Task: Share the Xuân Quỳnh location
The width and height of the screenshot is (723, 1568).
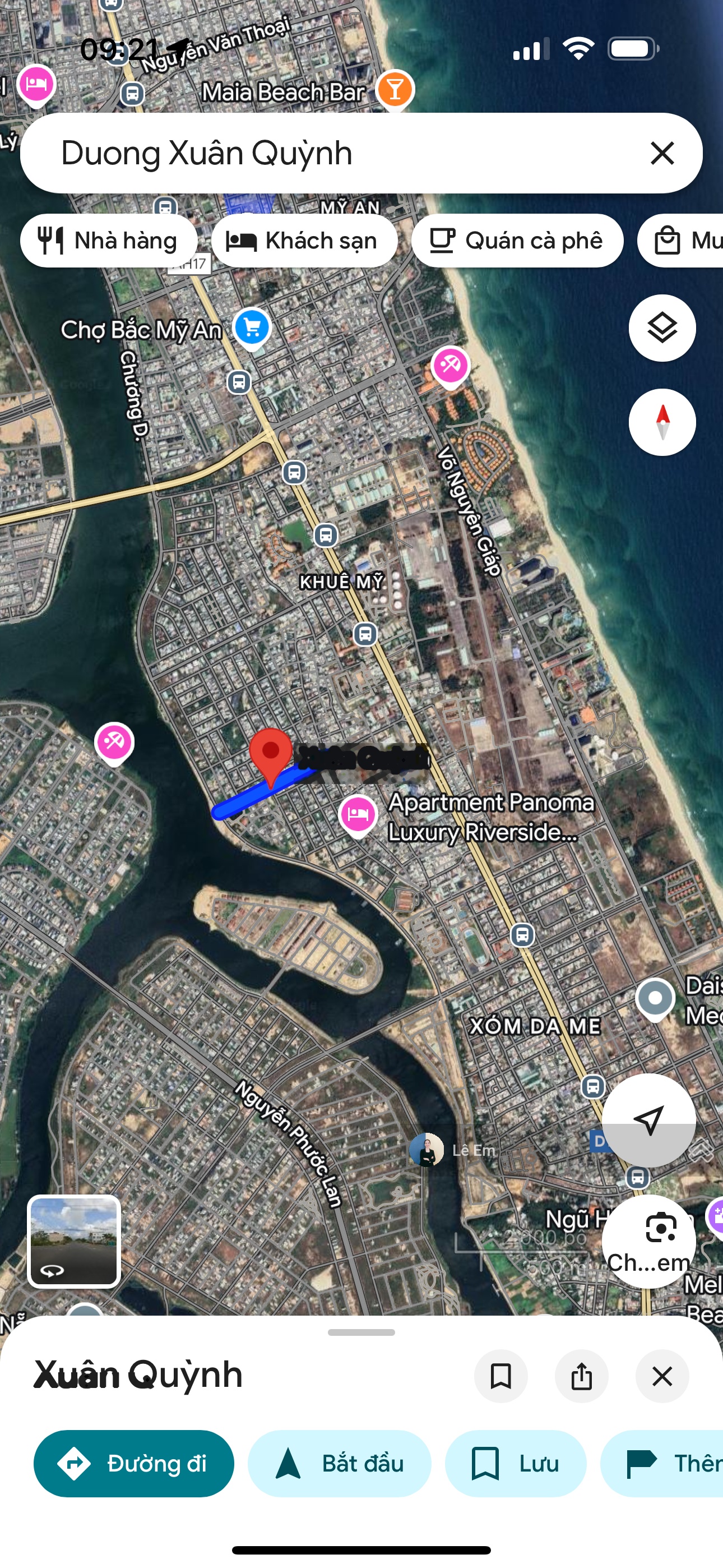Action: pyautogui.click(x=581, y=1376)
